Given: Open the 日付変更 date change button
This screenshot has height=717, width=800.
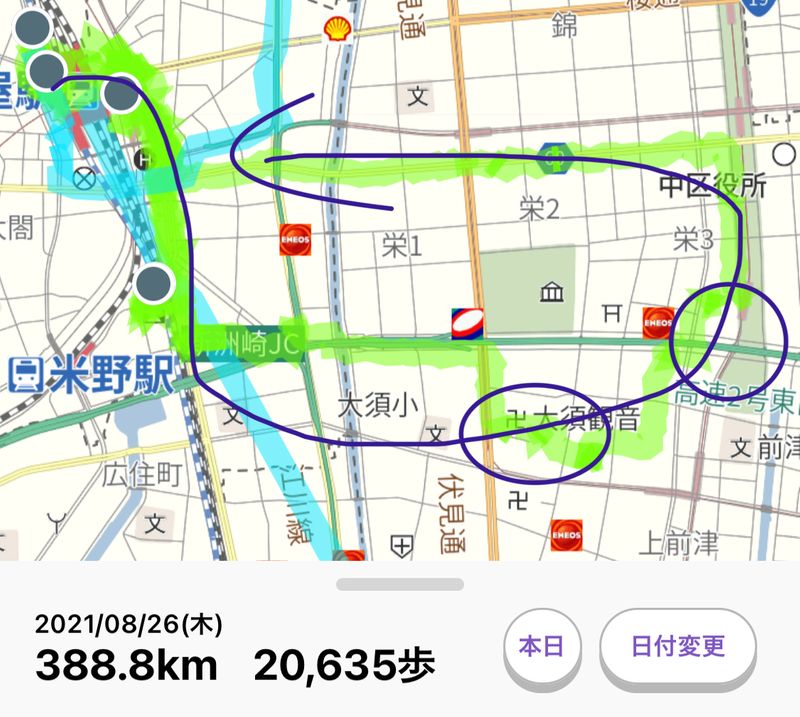Looking at the screenshot, I should (x=678, y=646).
